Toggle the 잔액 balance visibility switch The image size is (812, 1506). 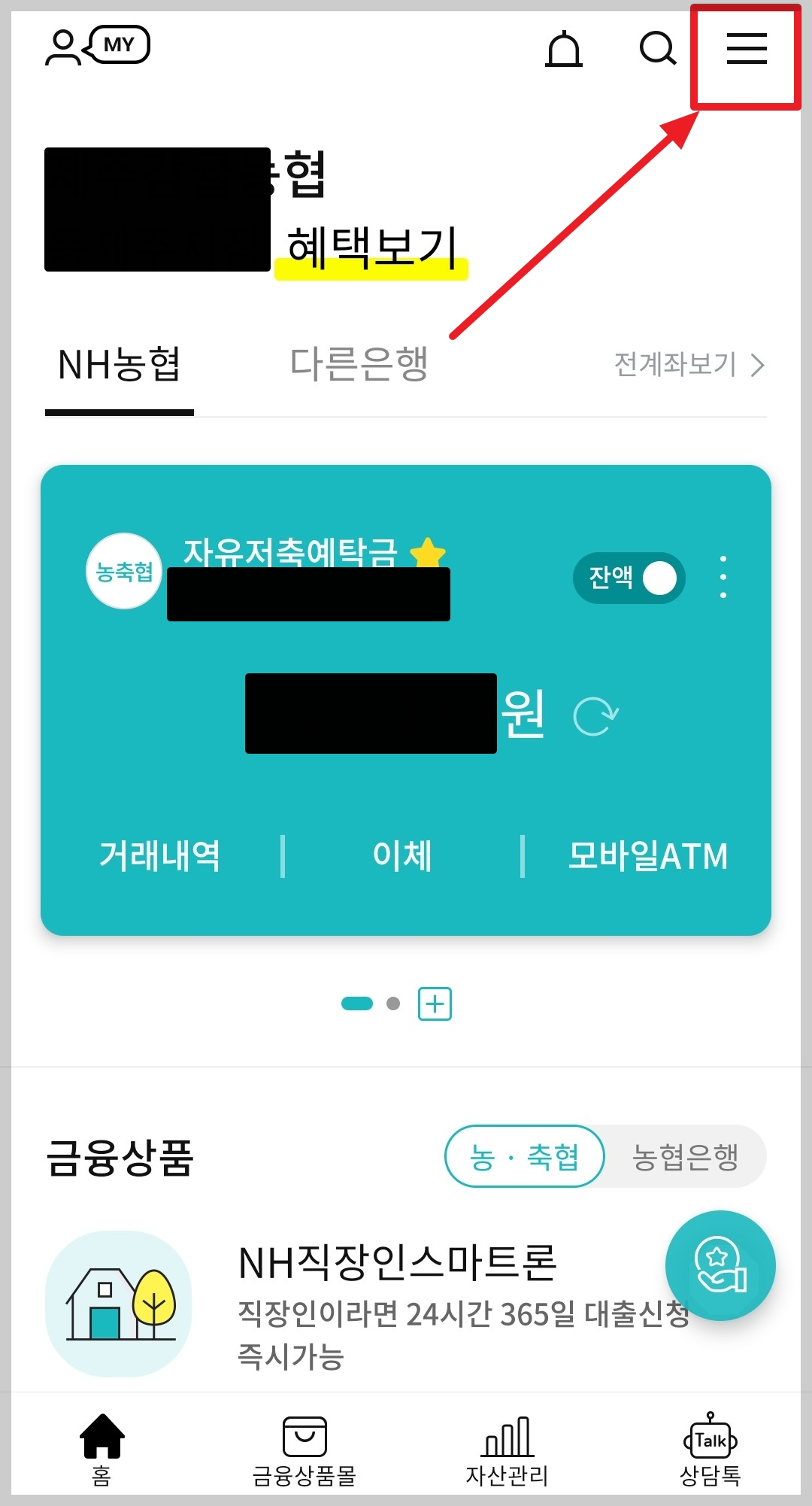pos(629,578)
